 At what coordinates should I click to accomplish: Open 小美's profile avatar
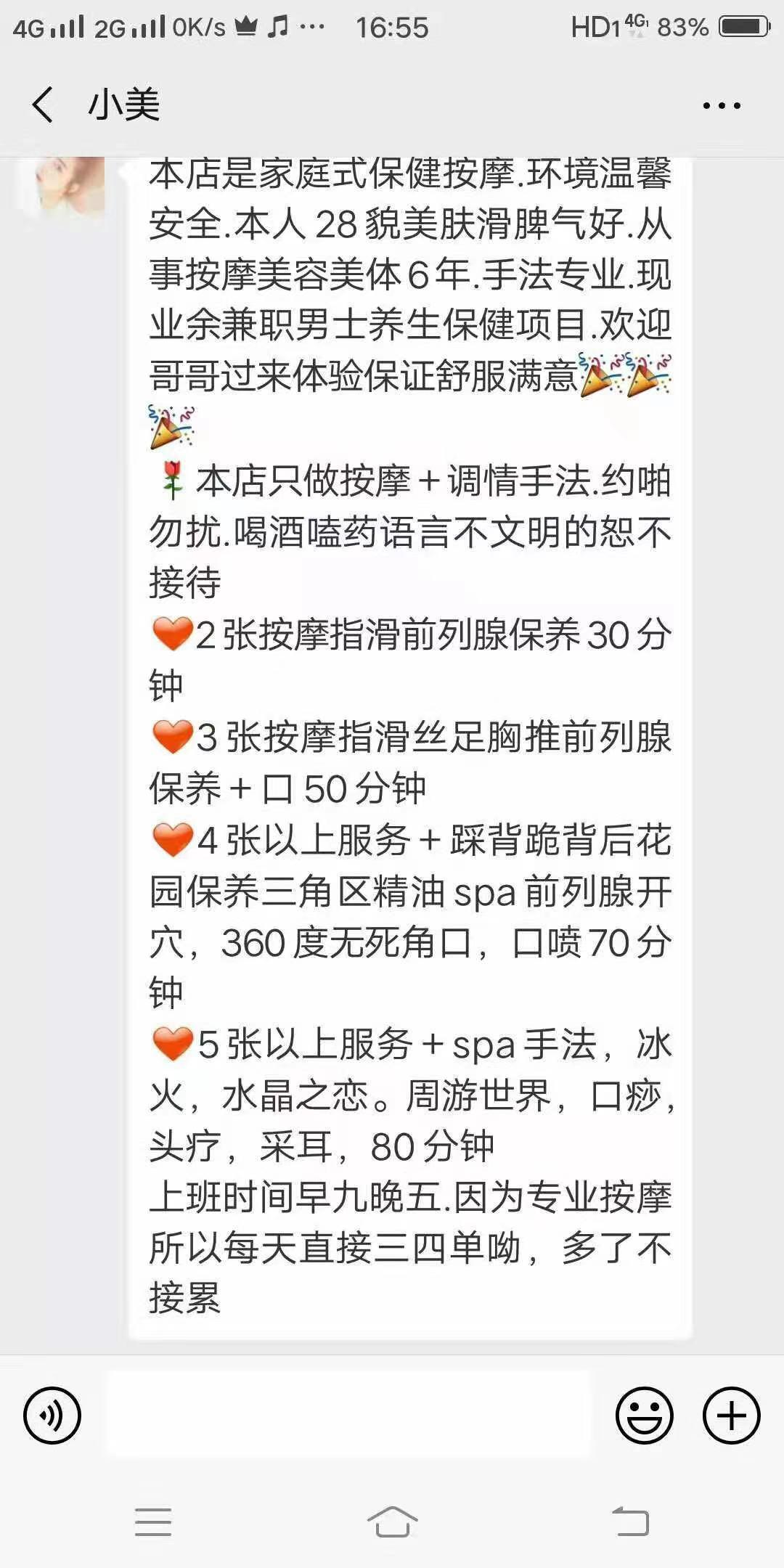[61, 187]
